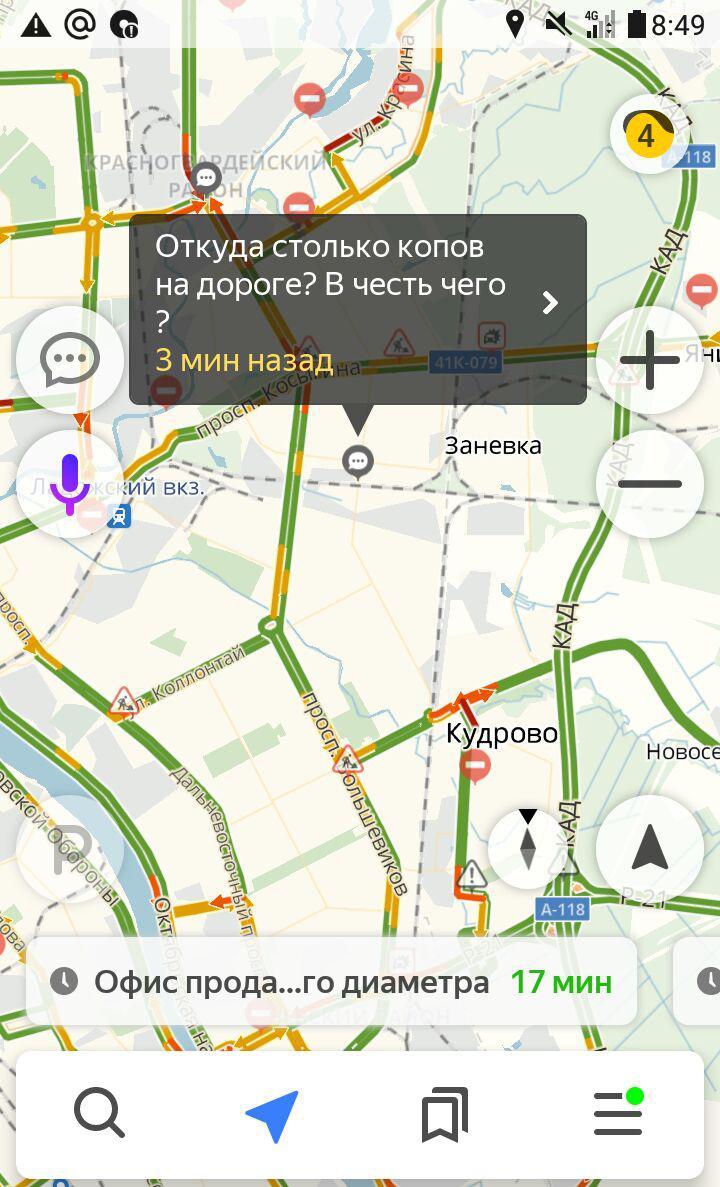Image resolution: width=720 pixels, height=1187 pixels.
Task: Tap the road works sign on Коллонтай
Action: pos(123,701)
